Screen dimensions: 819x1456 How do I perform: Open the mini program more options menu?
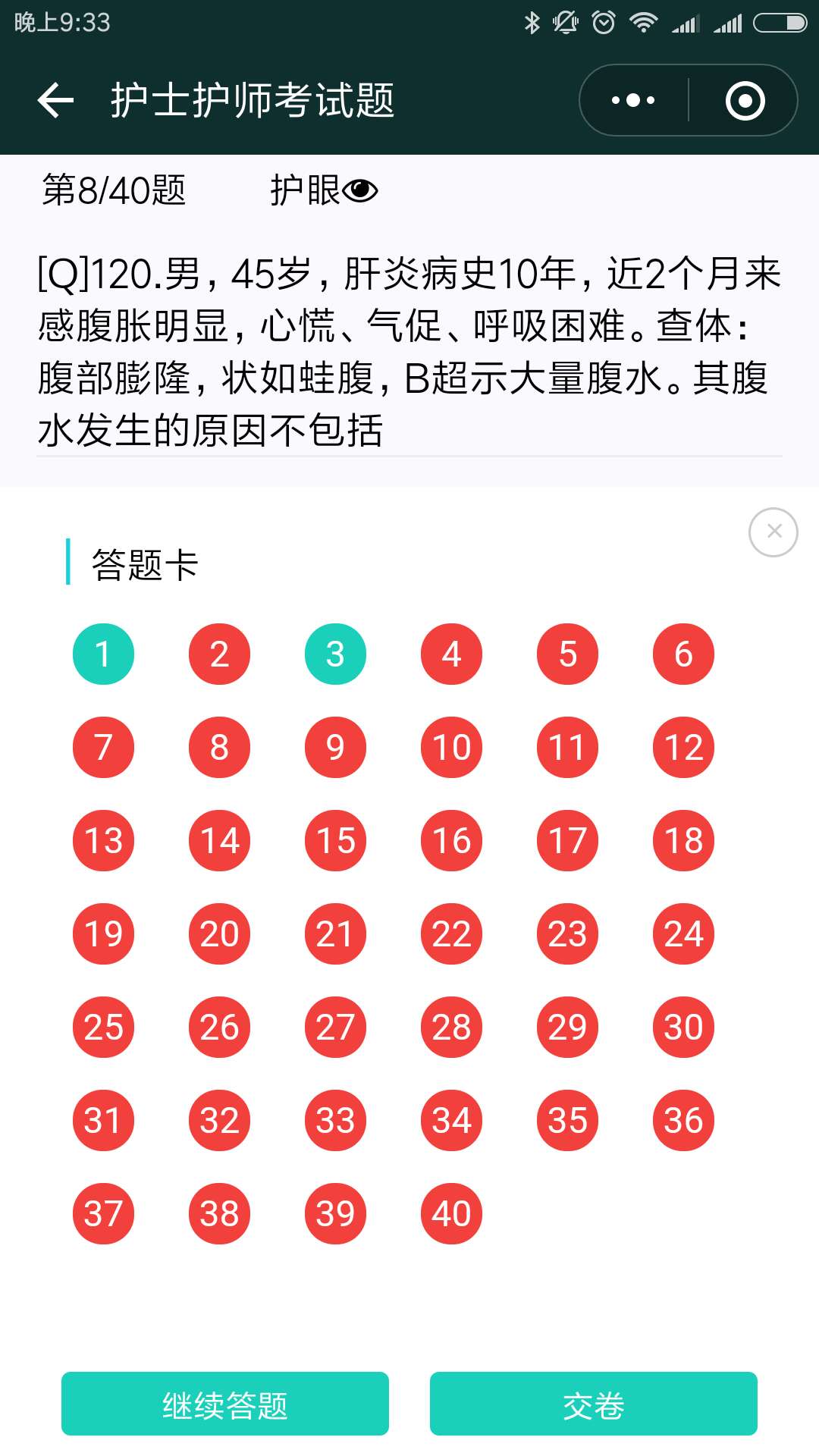(x=634, y=100)
